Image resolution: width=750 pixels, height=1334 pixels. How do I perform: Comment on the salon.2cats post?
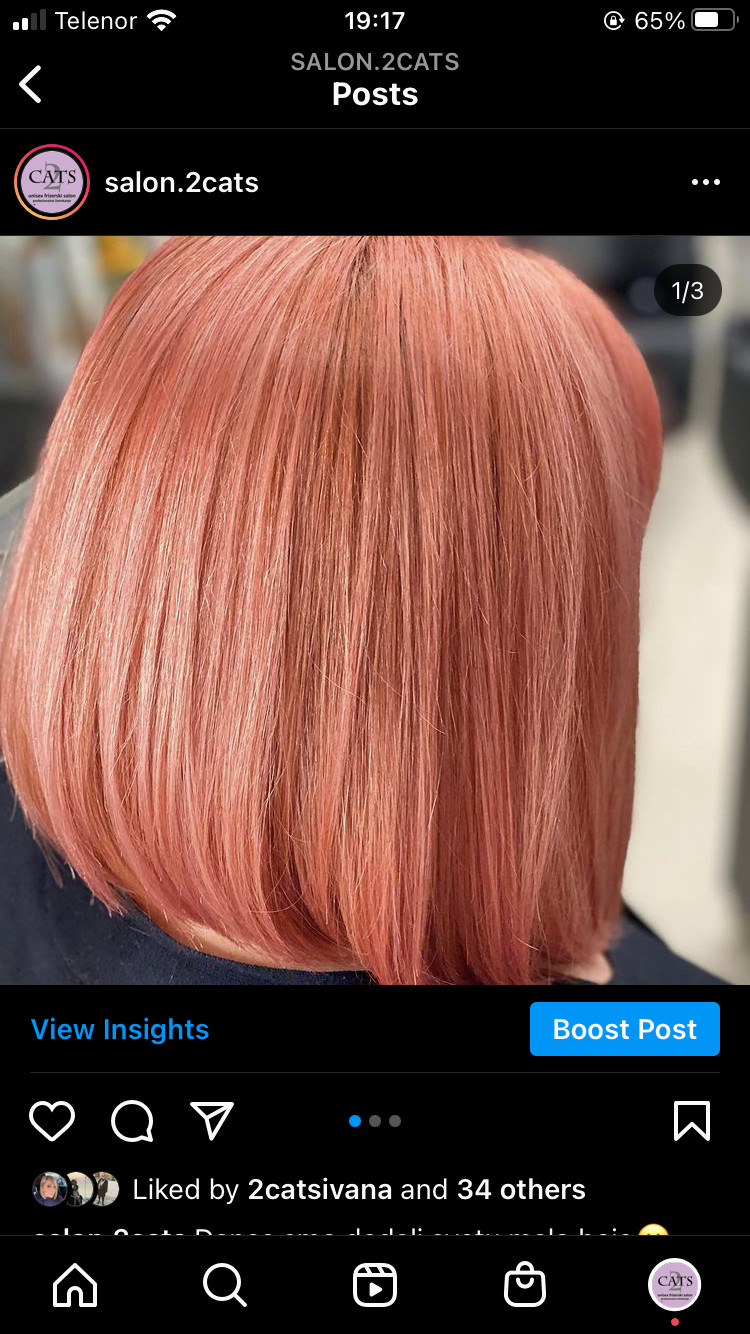click(x=132, y=1121)
